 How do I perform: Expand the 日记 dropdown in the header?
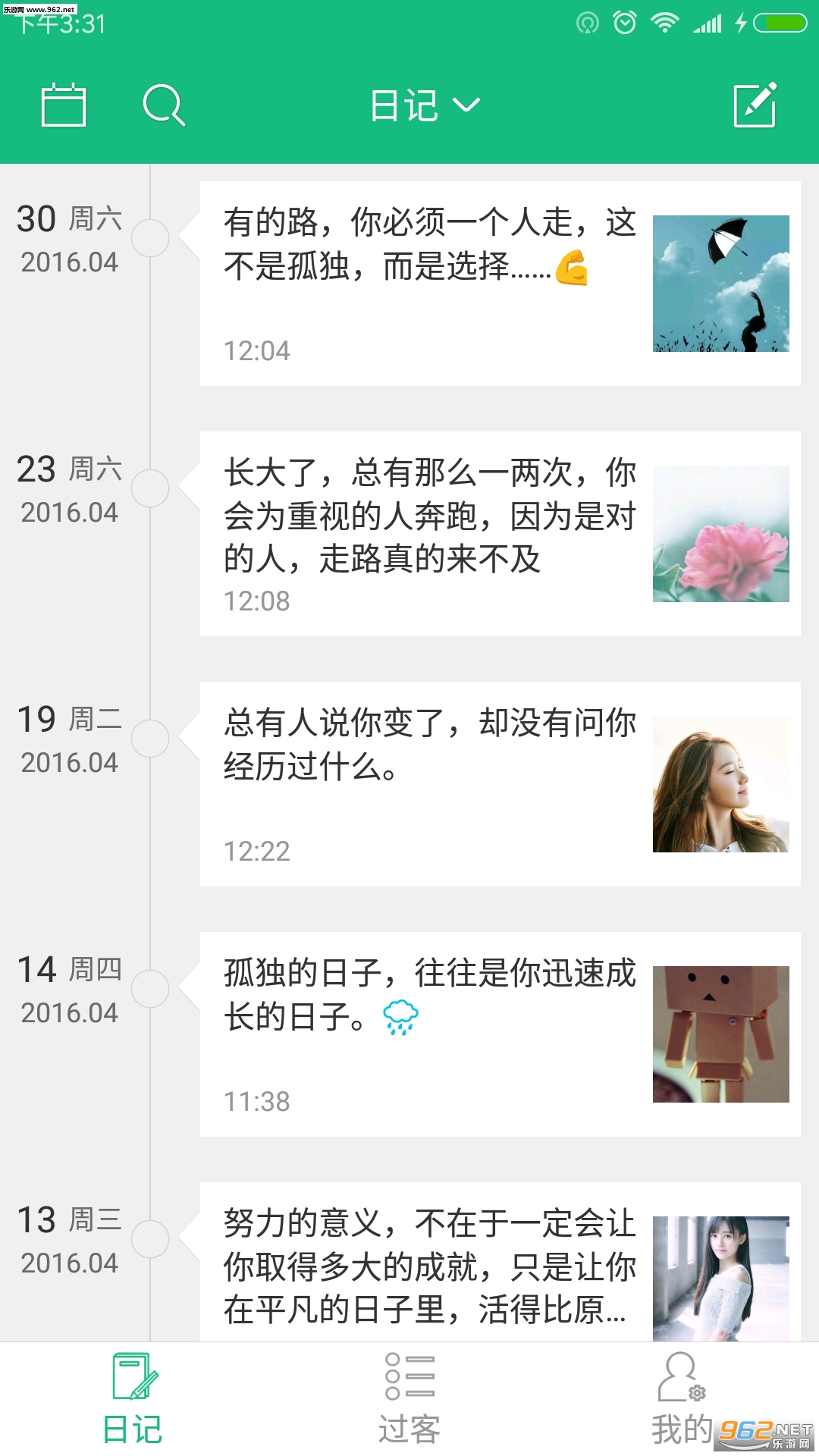click(x=425, y=105)
